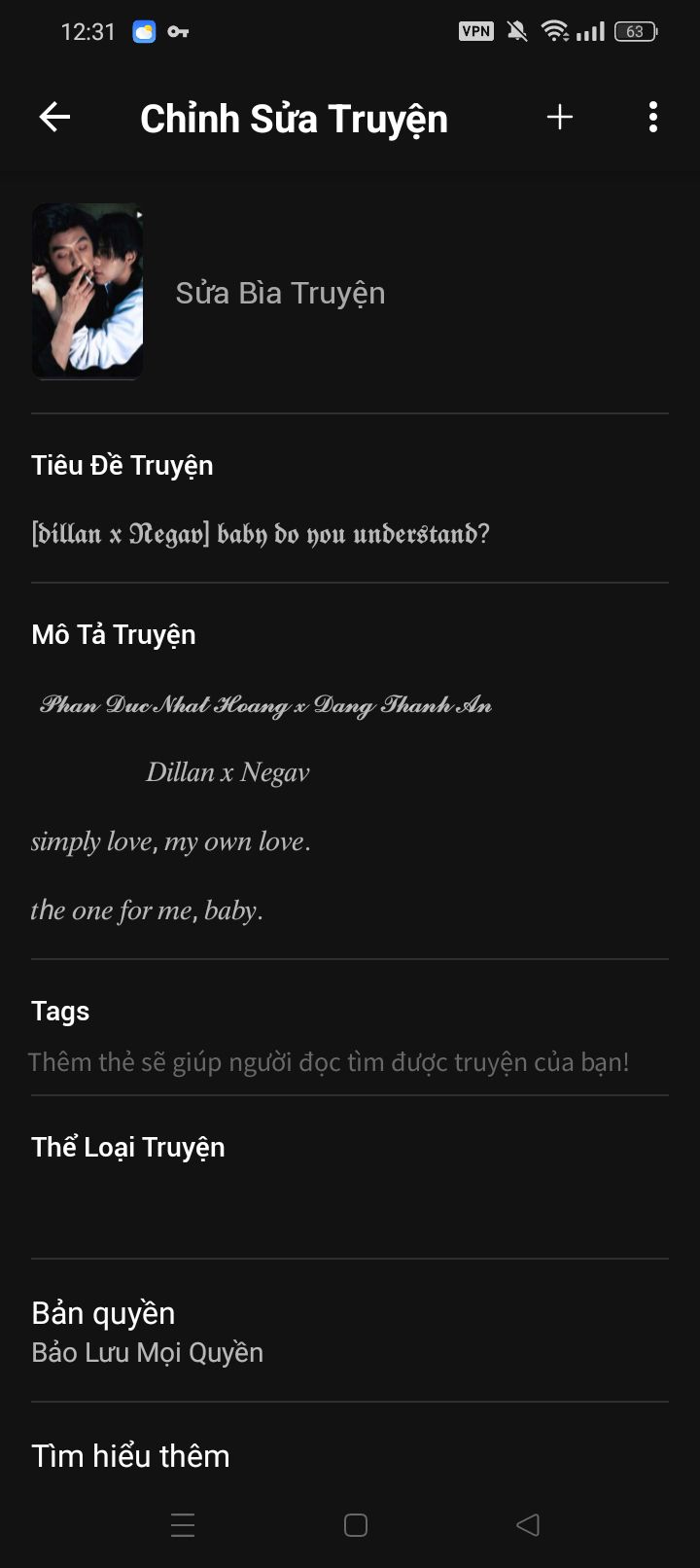This screenshot has width=700, height=1568.
Task: Open Tìm hiểu thêm
Action: coord(130,1455)
